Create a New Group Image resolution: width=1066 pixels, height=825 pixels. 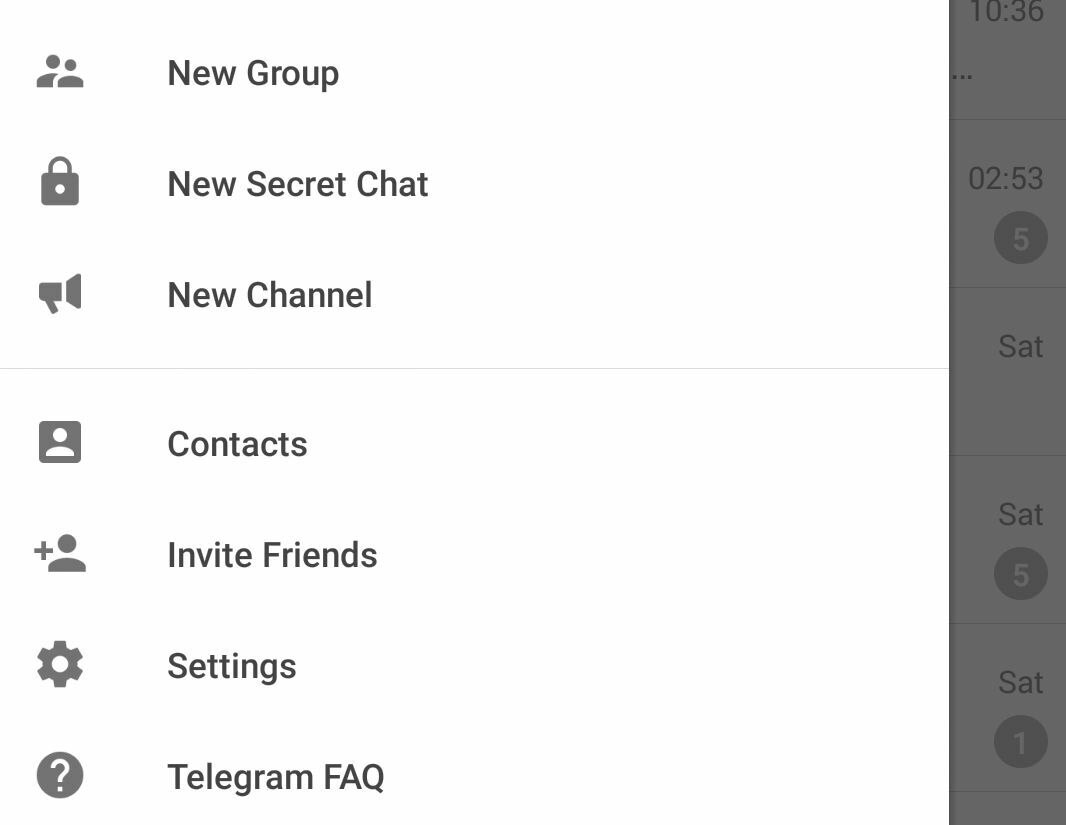coord(253,73)
